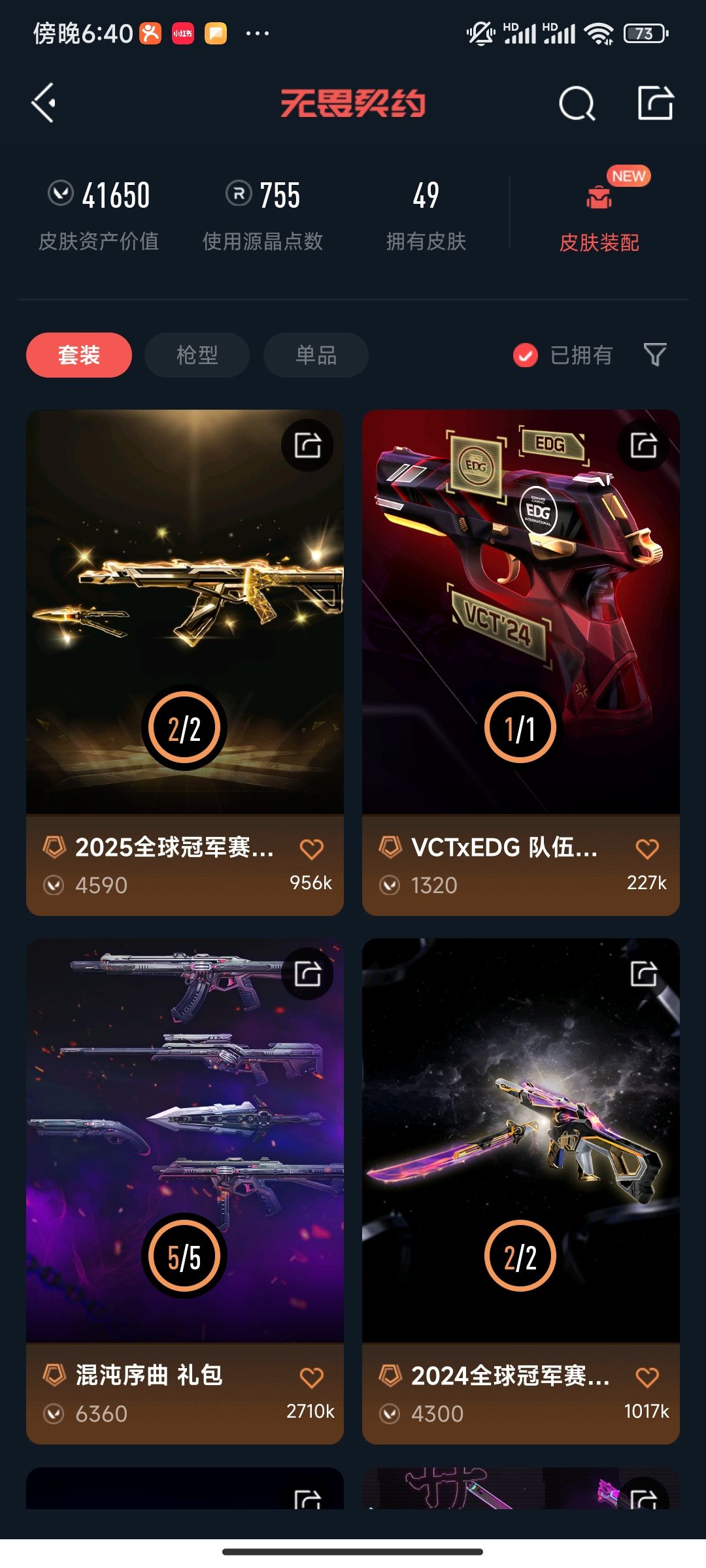The height and width of the screenshot is (1568, 706).
Task: Tap the heart on the VCTxEDG card
Action: [648, 847]
